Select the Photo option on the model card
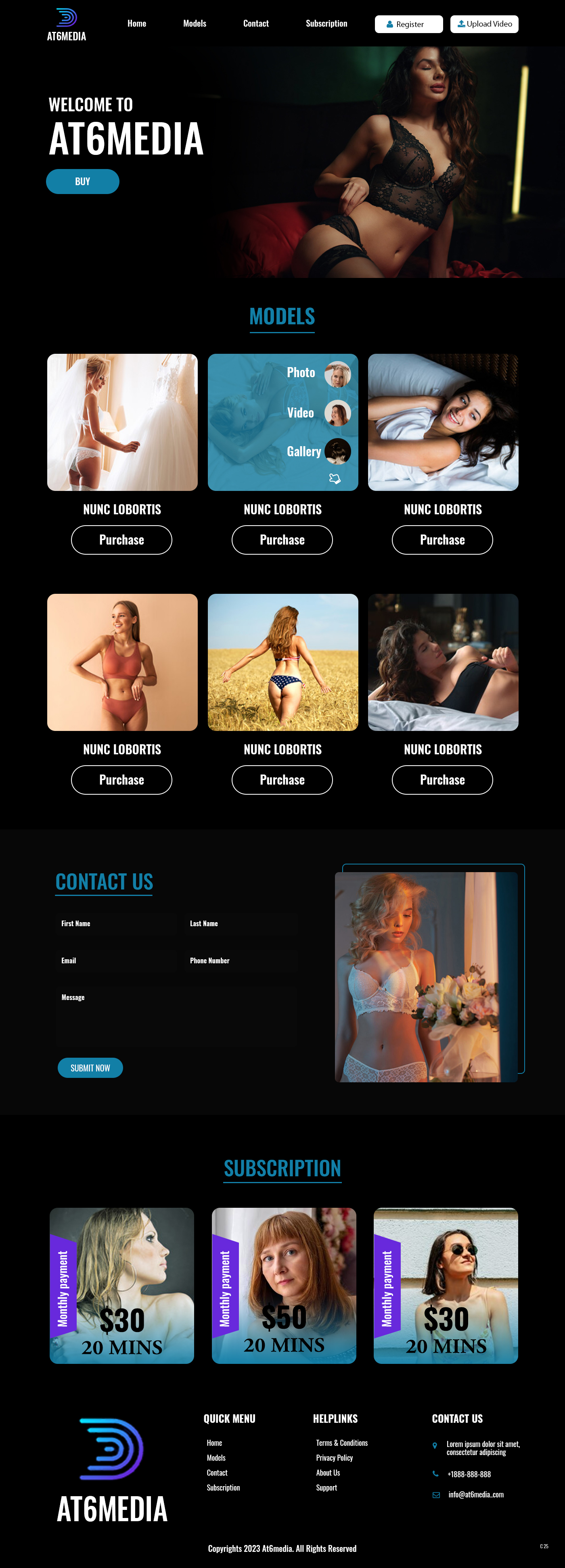The image size is (565, 1568). click(301, 372)
